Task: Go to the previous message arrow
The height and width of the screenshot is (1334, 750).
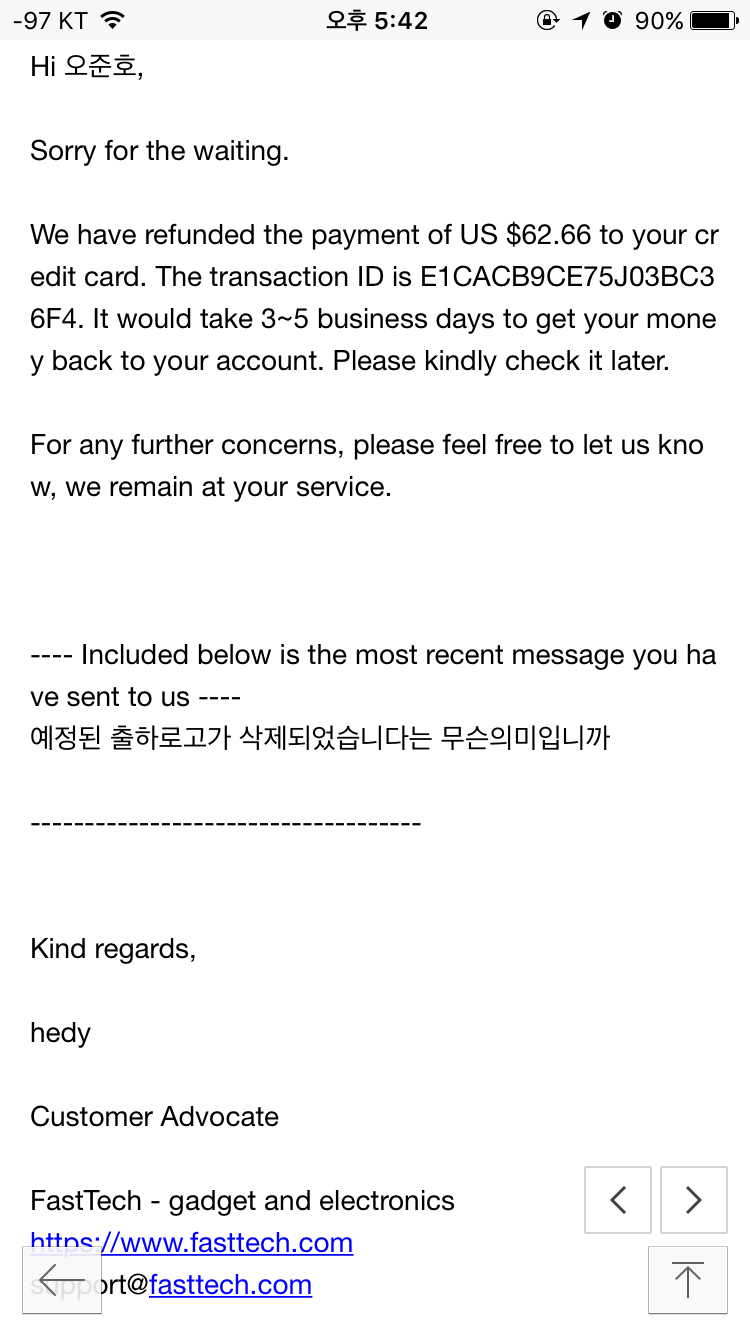Action: click(x=618, y=1199)
